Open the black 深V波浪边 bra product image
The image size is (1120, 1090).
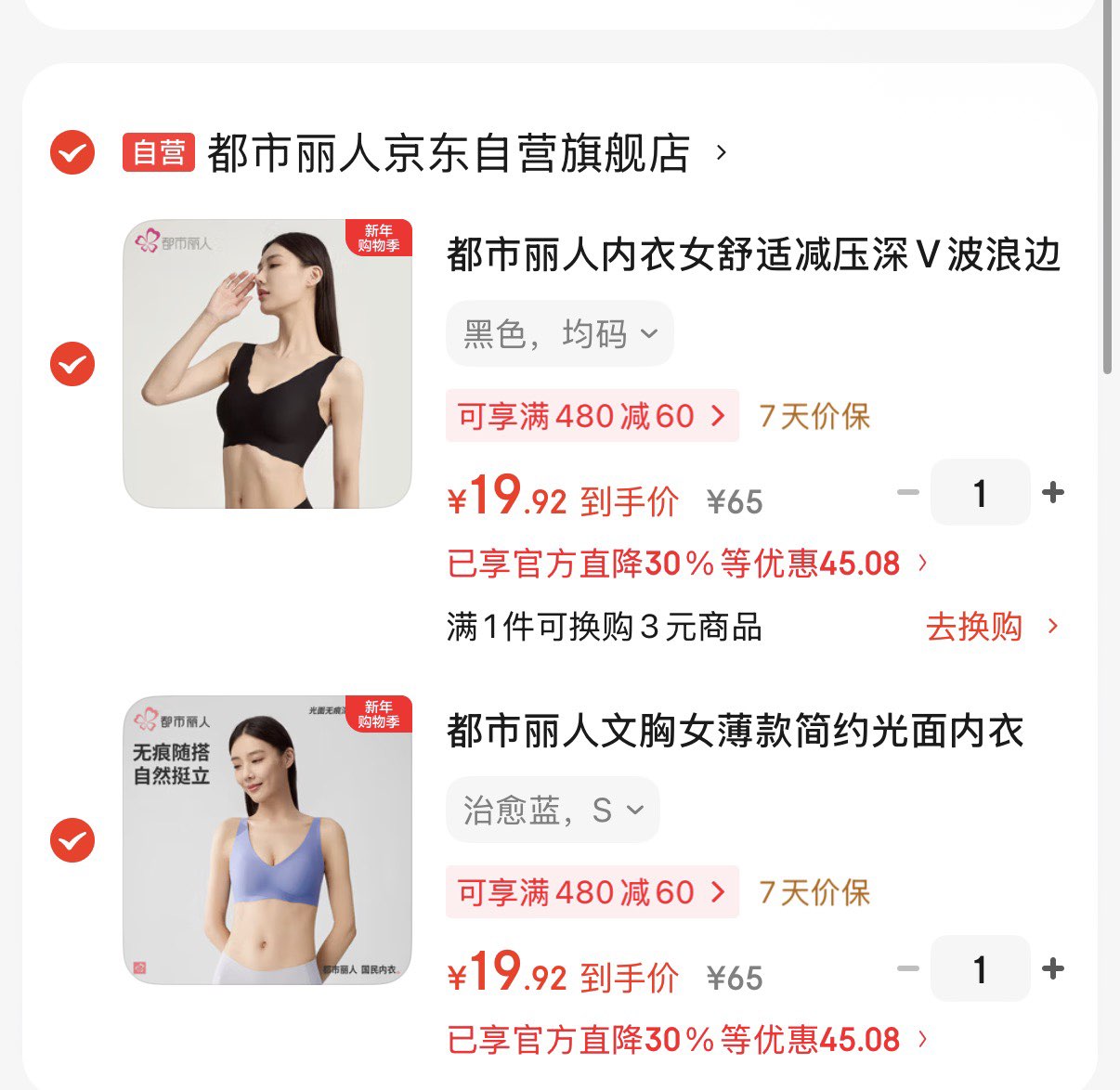coord(267,364)
